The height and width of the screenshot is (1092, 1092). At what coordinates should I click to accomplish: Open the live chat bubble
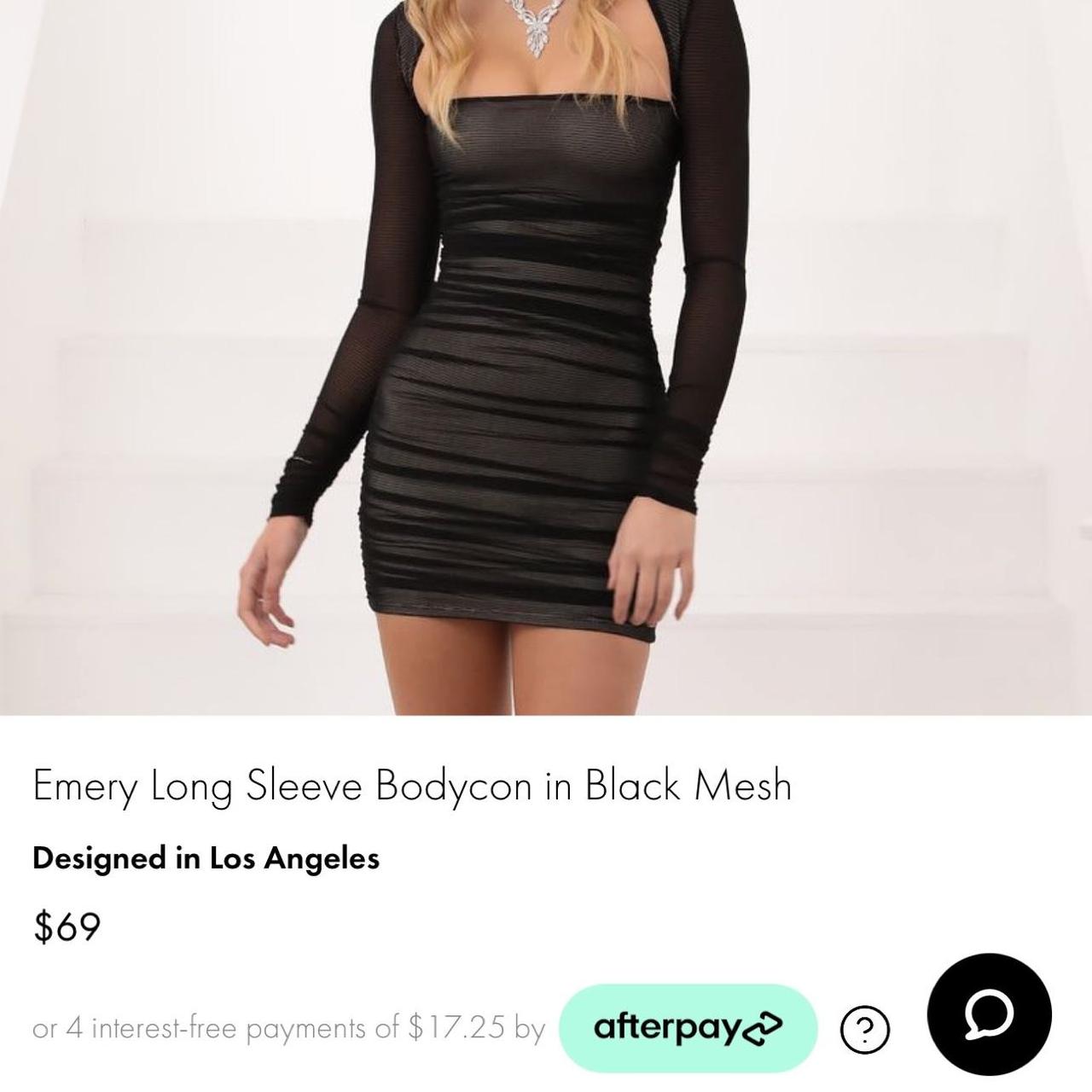[x=989, y=1015]
